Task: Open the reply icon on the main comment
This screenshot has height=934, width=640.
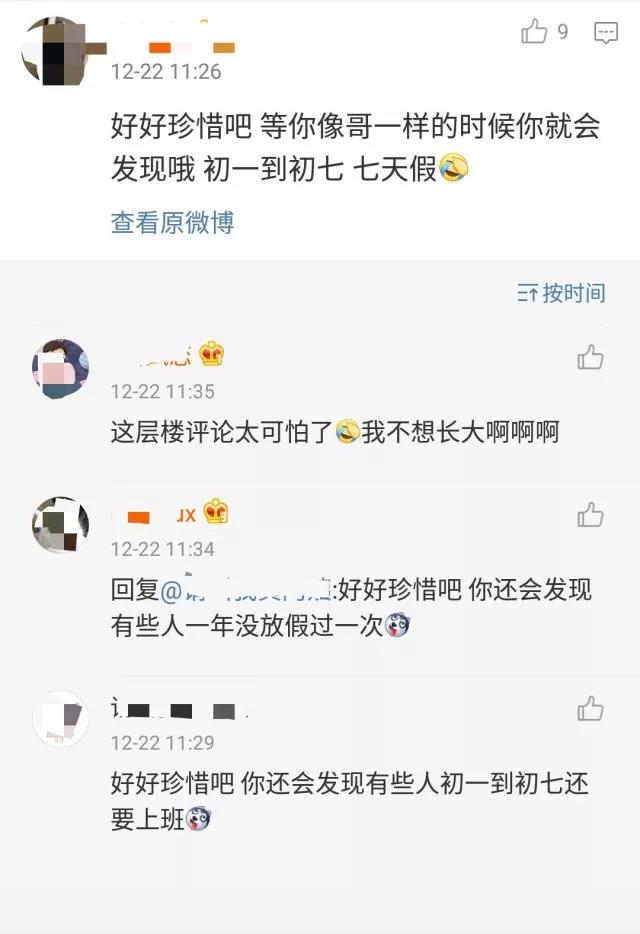Action: pyautogui.click(x=606, y=34)
